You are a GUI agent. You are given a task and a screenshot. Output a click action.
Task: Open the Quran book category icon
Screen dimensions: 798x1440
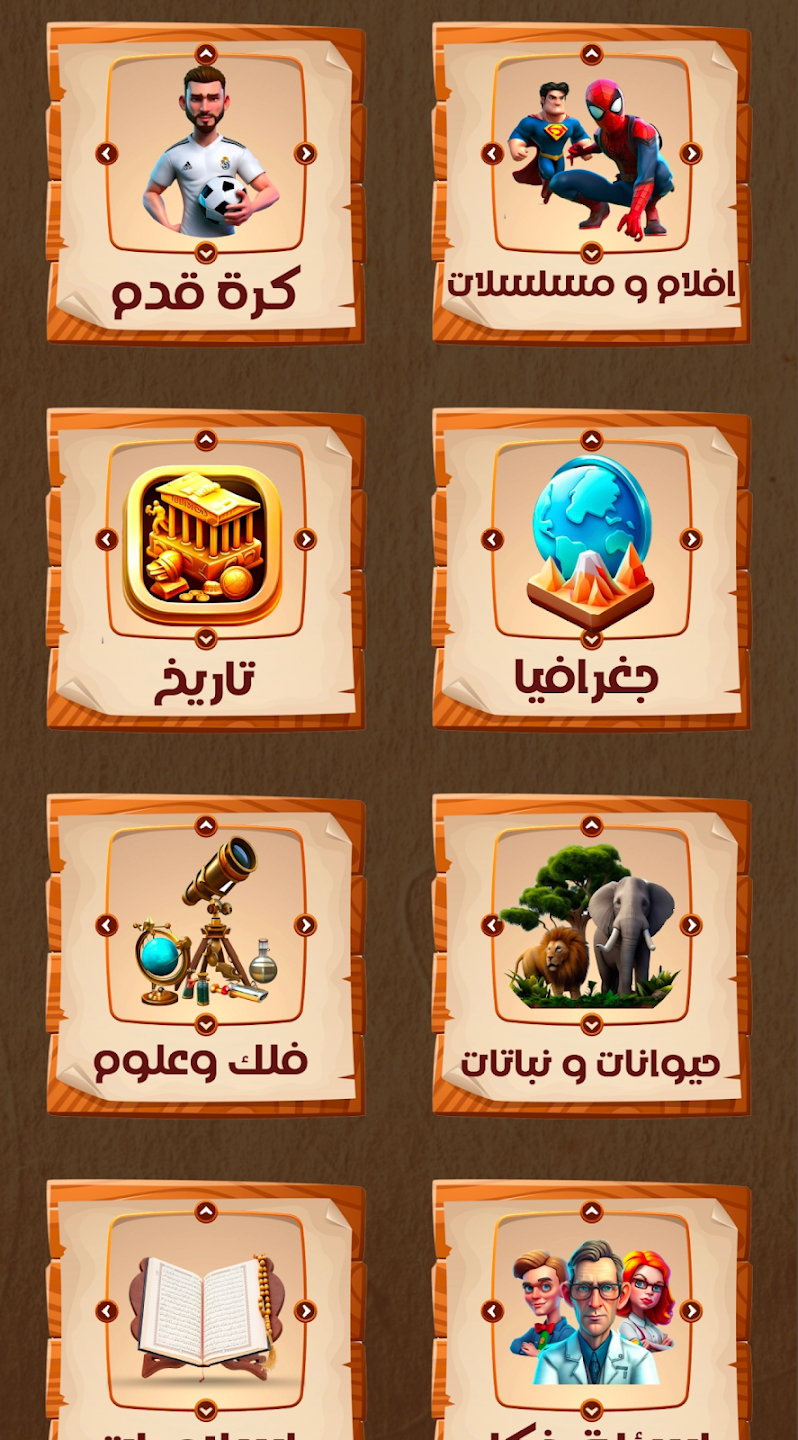204,1308
